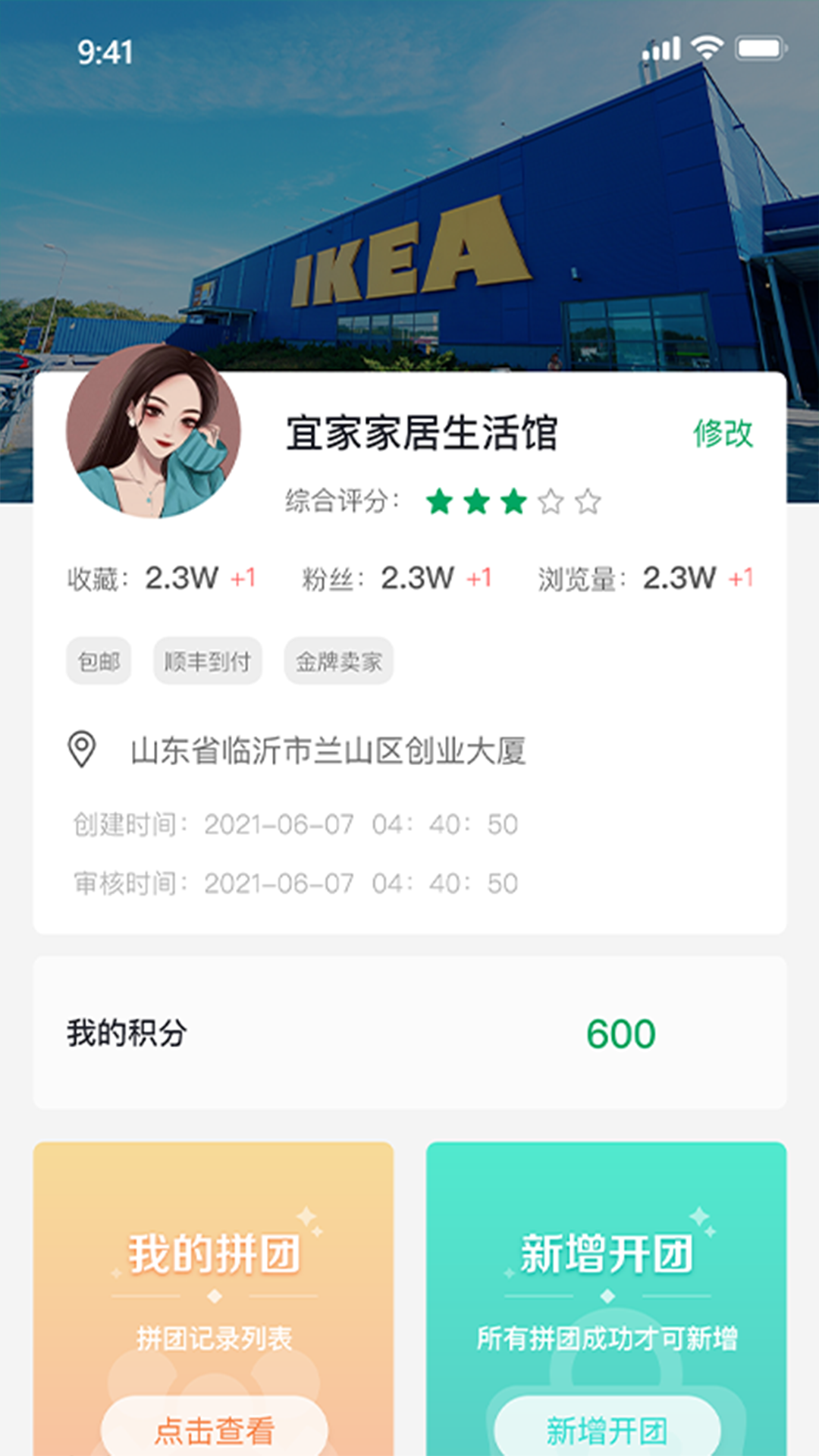Tap the 包邮 free-shipping tag
Screen dimensions: 819x1456
pyautogui.click(x=99, y=661)
